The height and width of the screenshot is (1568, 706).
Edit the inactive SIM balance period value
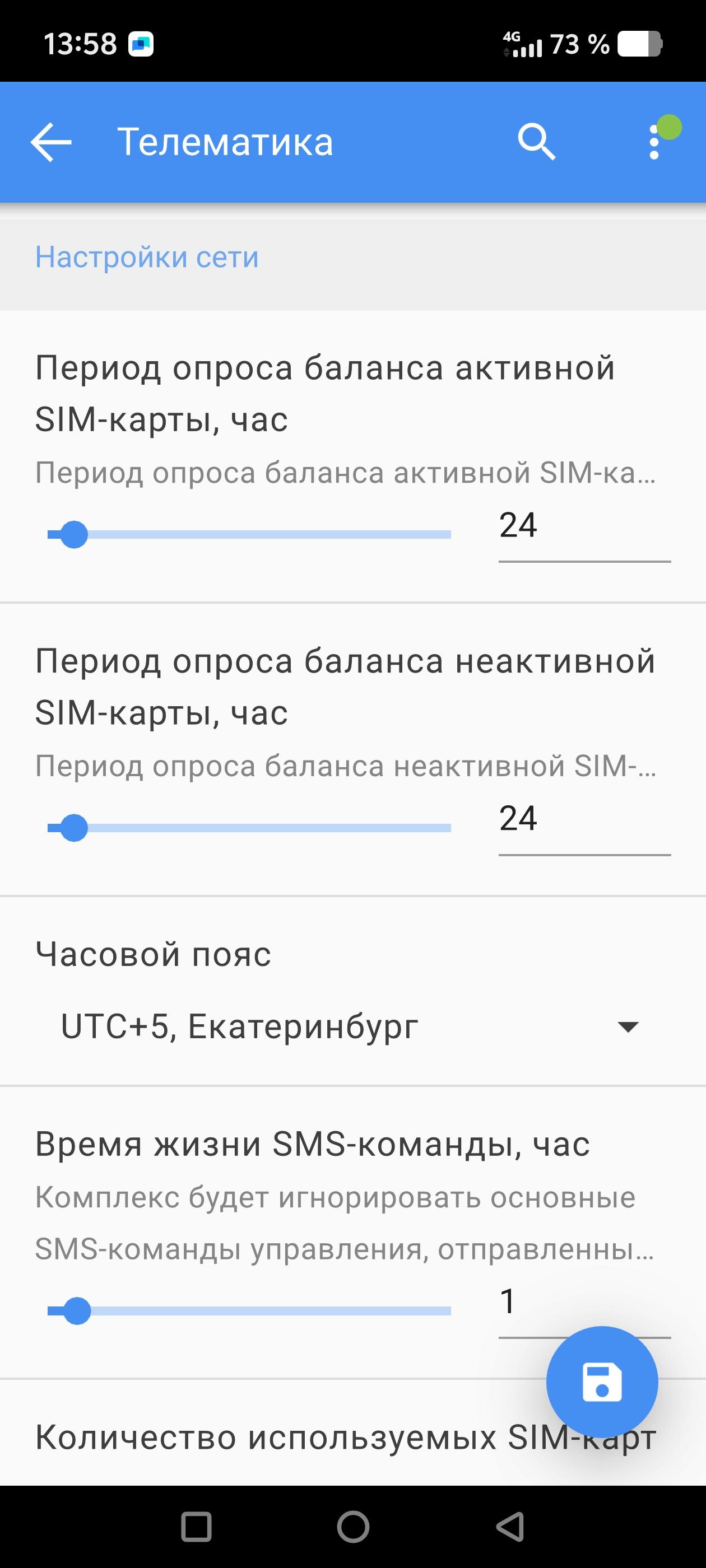[x=583, y=819]
